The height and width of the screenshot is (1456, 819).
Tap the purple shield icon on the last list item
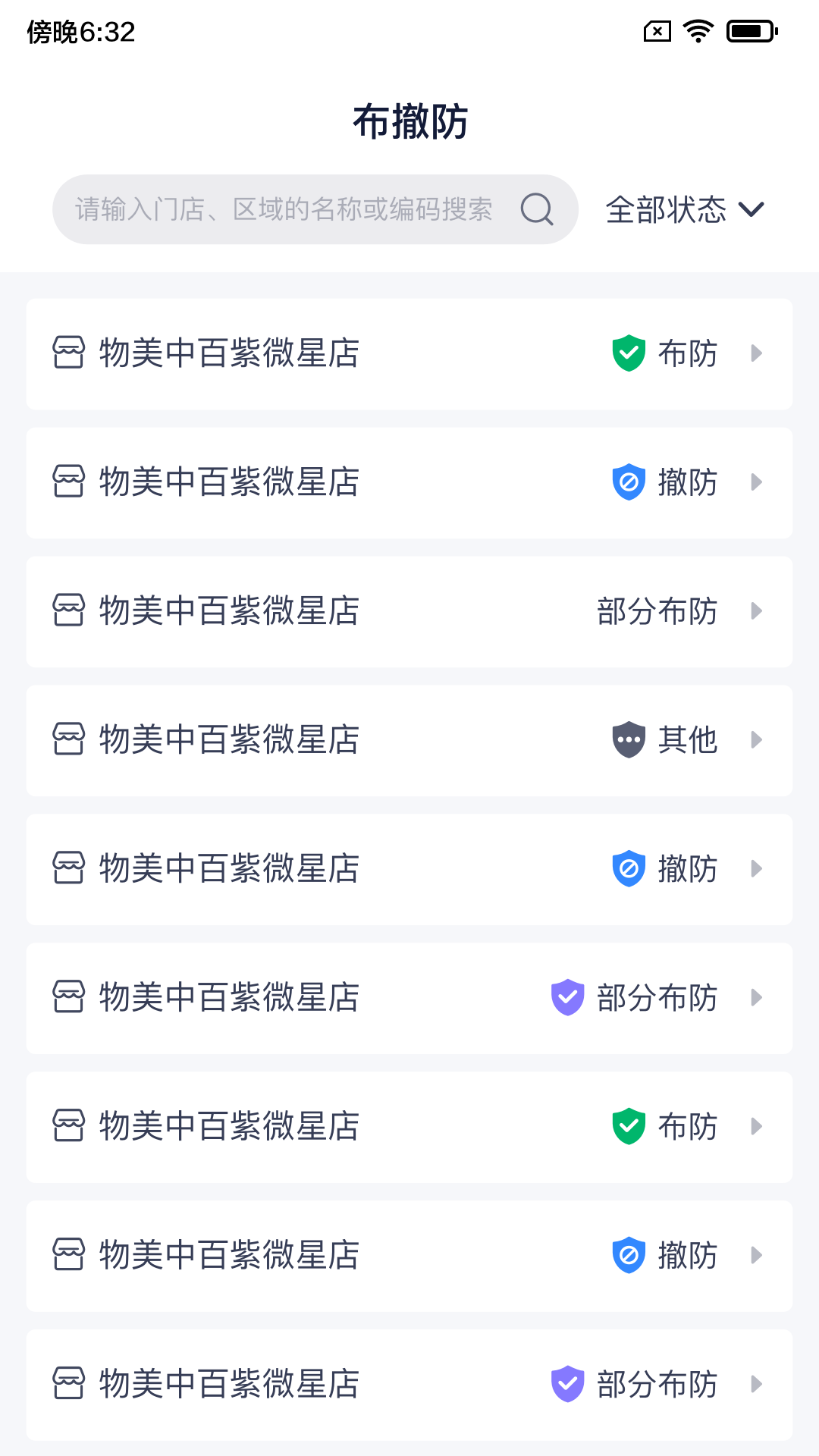coord(567,1385)
